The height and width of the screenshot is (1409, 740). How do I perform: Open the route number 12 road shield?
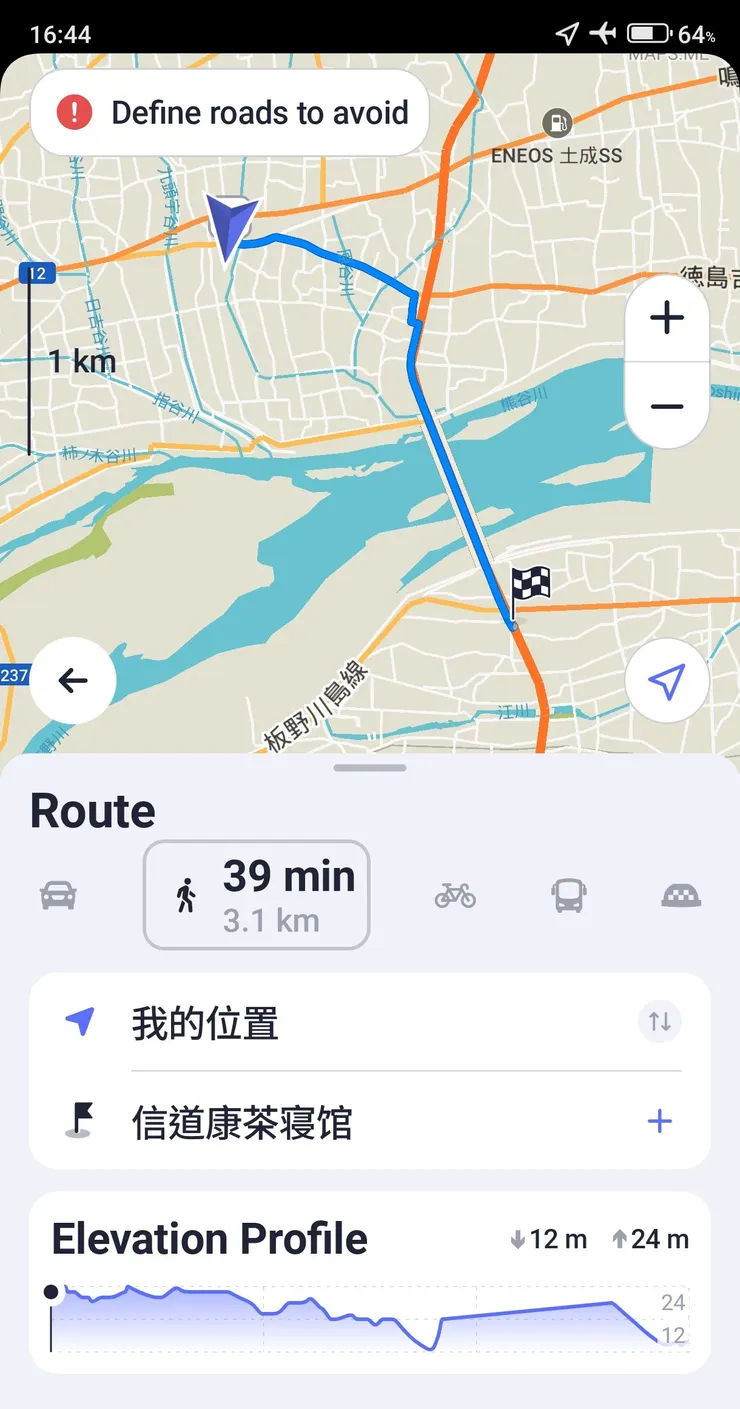36,273
